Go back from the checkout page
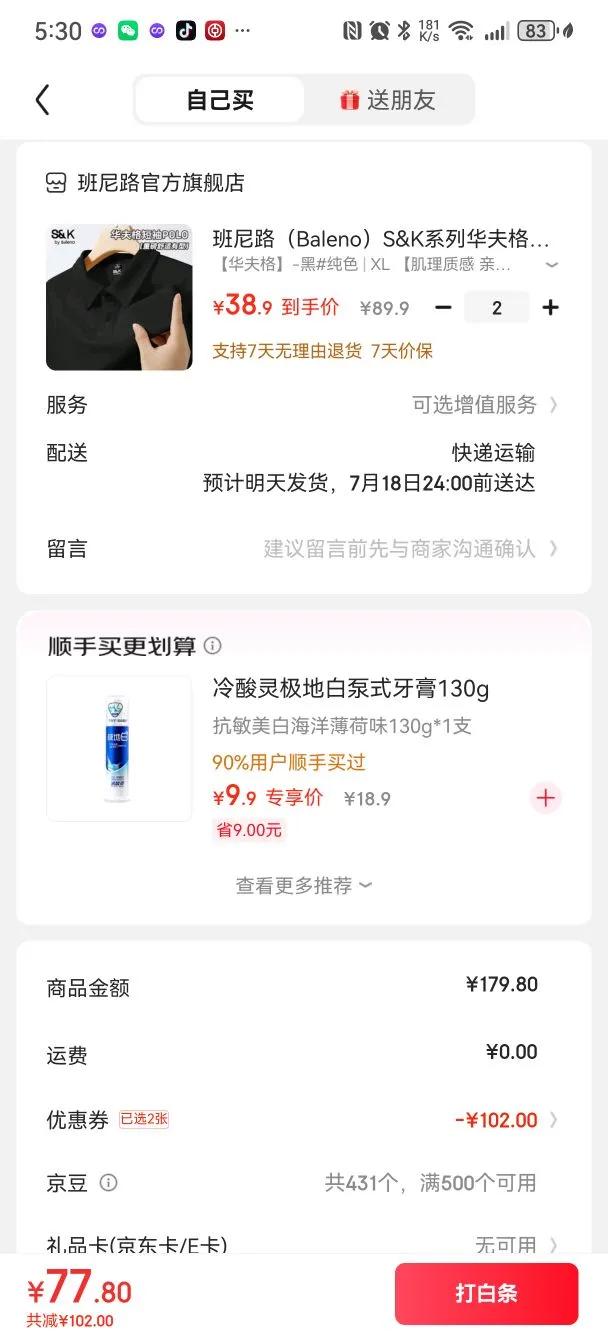Image resolution: width=608 pixels, height=1344 pixels. pos(42,100)
